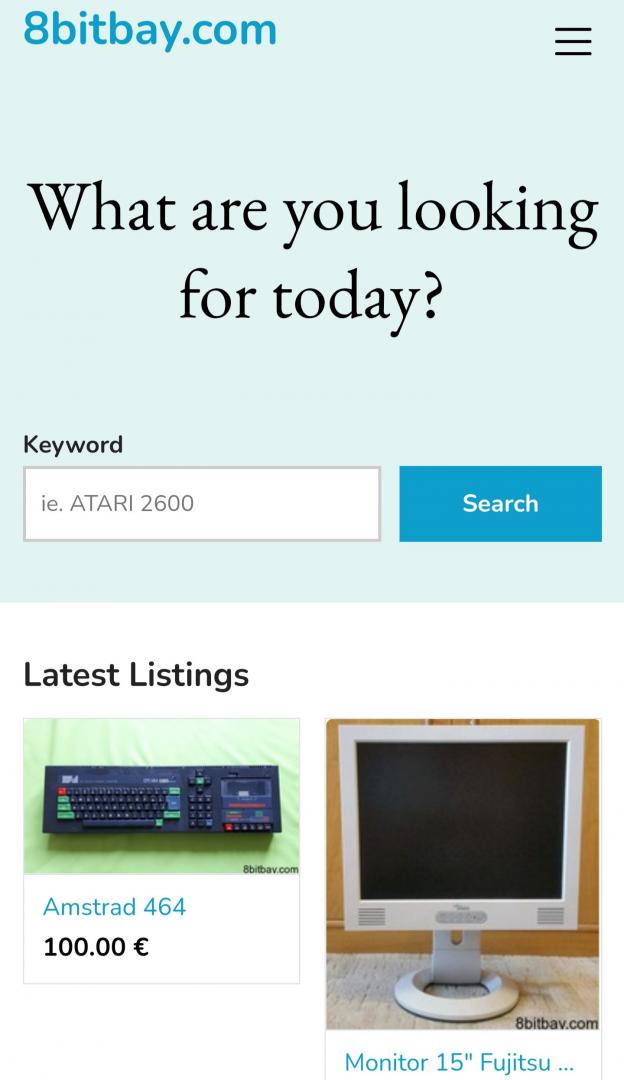Open the Amstrad 464 title link
Viewport: 624px width, 1080px height.
tap(115, 907)
